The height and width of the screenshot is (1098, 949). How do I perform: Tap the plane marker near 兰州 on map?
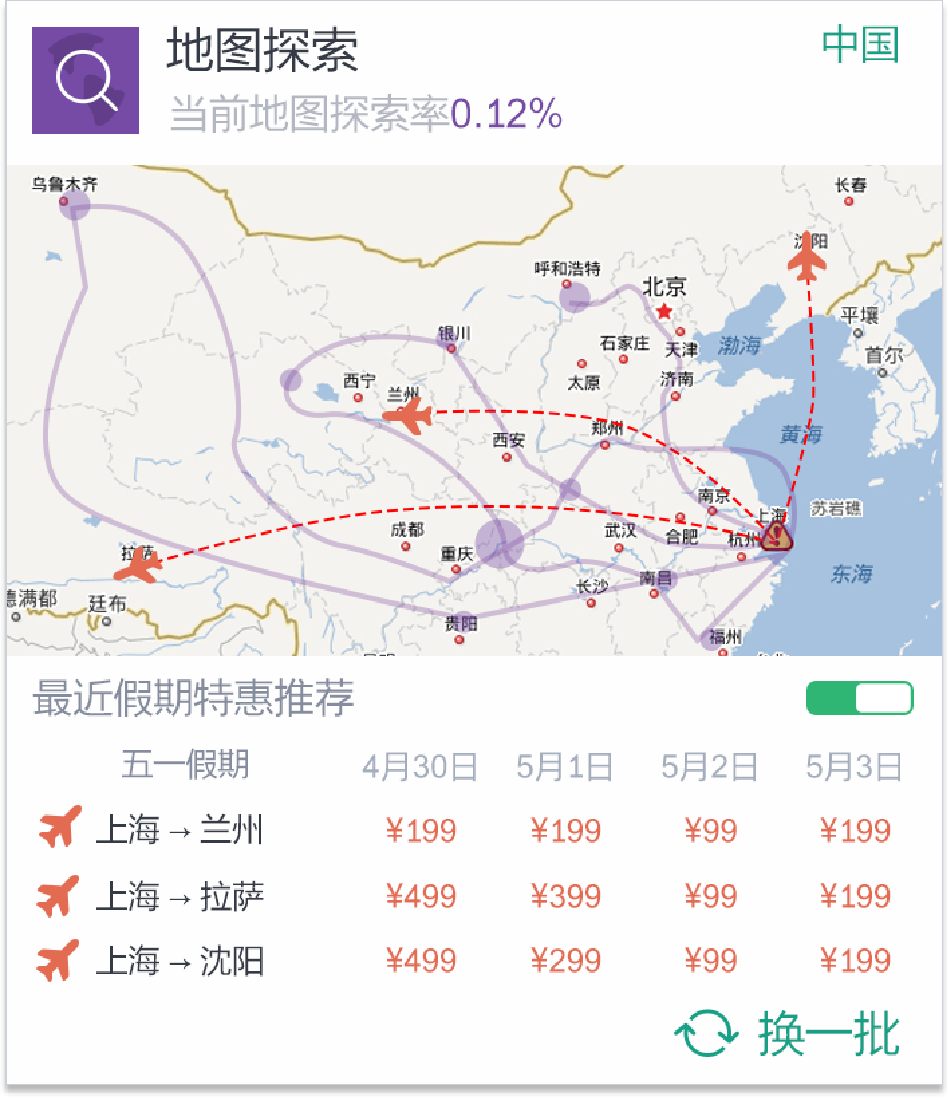tap(409, 415)
